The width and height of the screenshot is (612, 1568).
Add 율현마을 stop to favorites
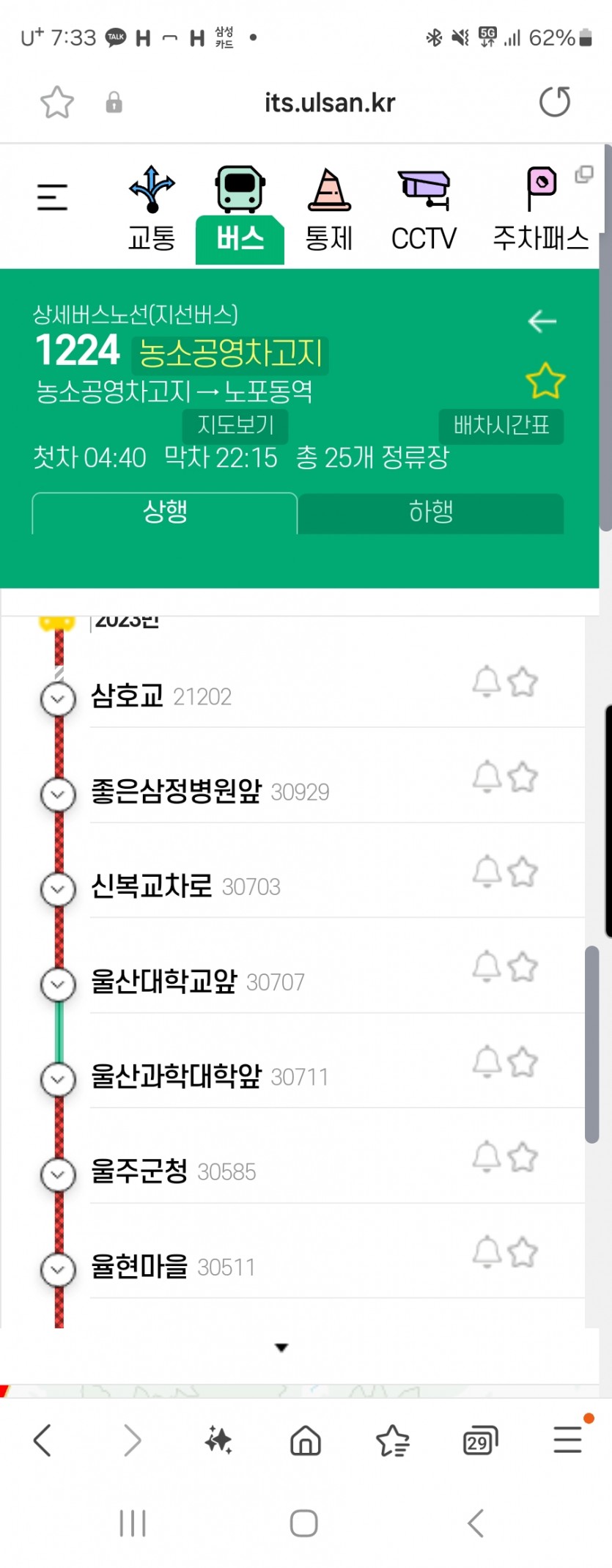(x=523, y=1252)
